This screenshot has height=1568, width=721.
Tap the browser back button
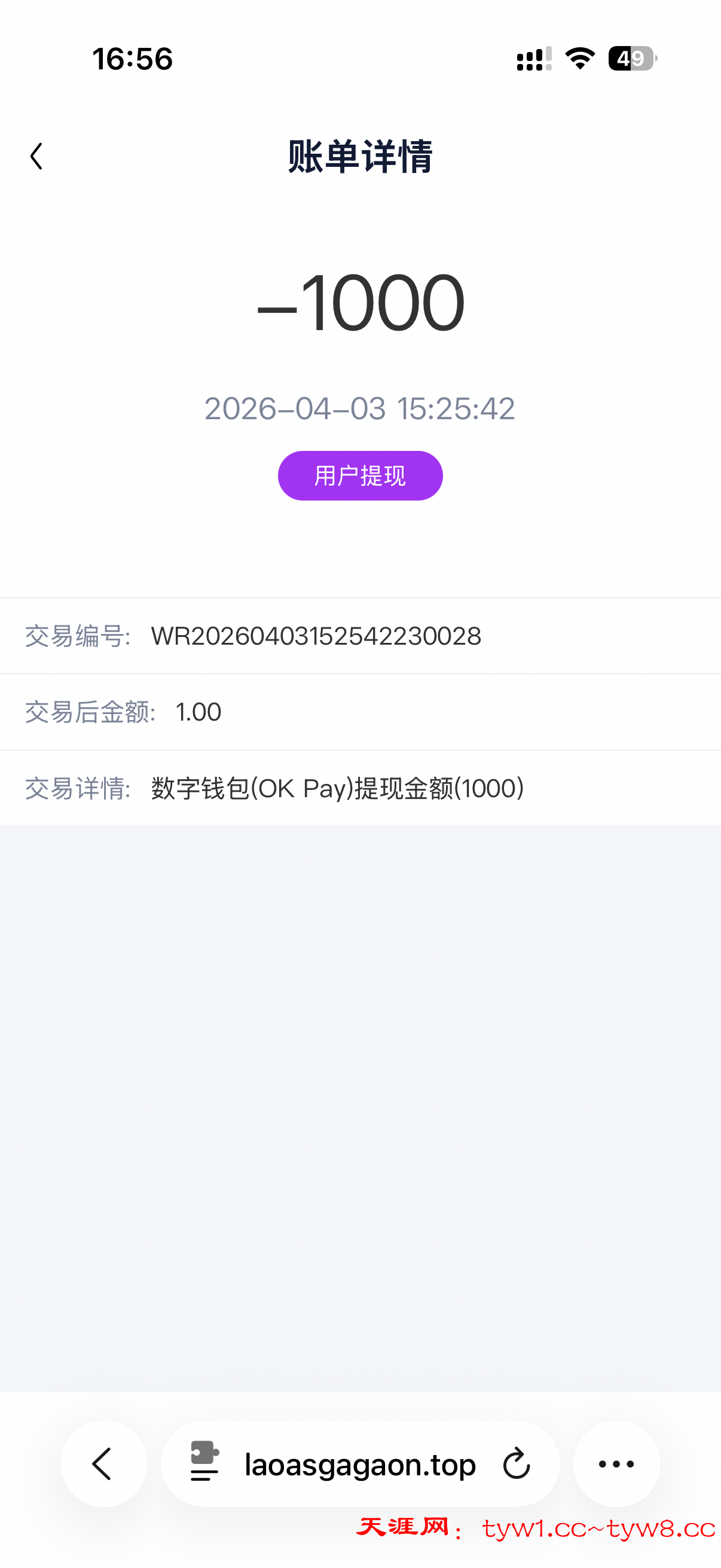click(103, 1463)
